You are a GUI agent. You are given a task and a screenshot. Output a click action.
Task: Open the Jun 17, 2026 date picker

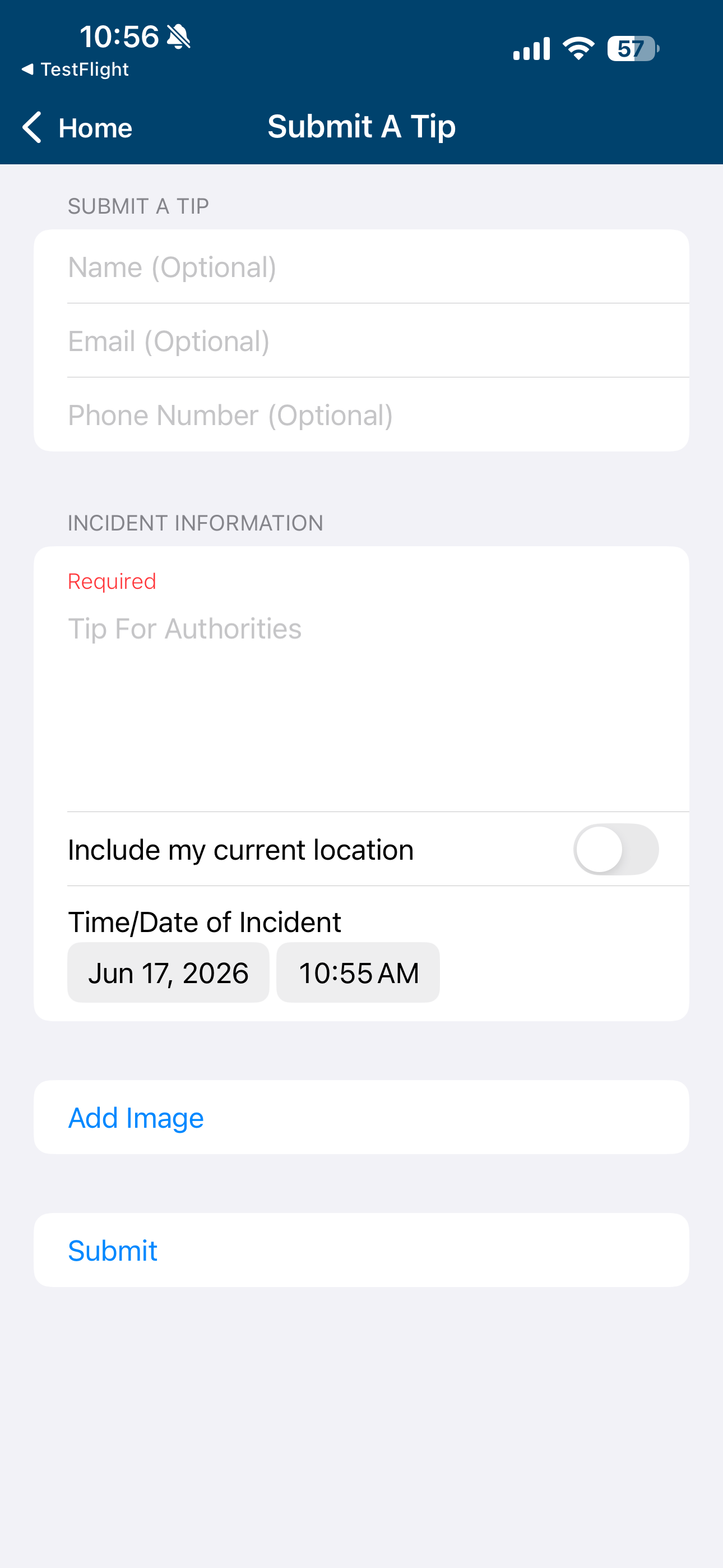point(168,972)
